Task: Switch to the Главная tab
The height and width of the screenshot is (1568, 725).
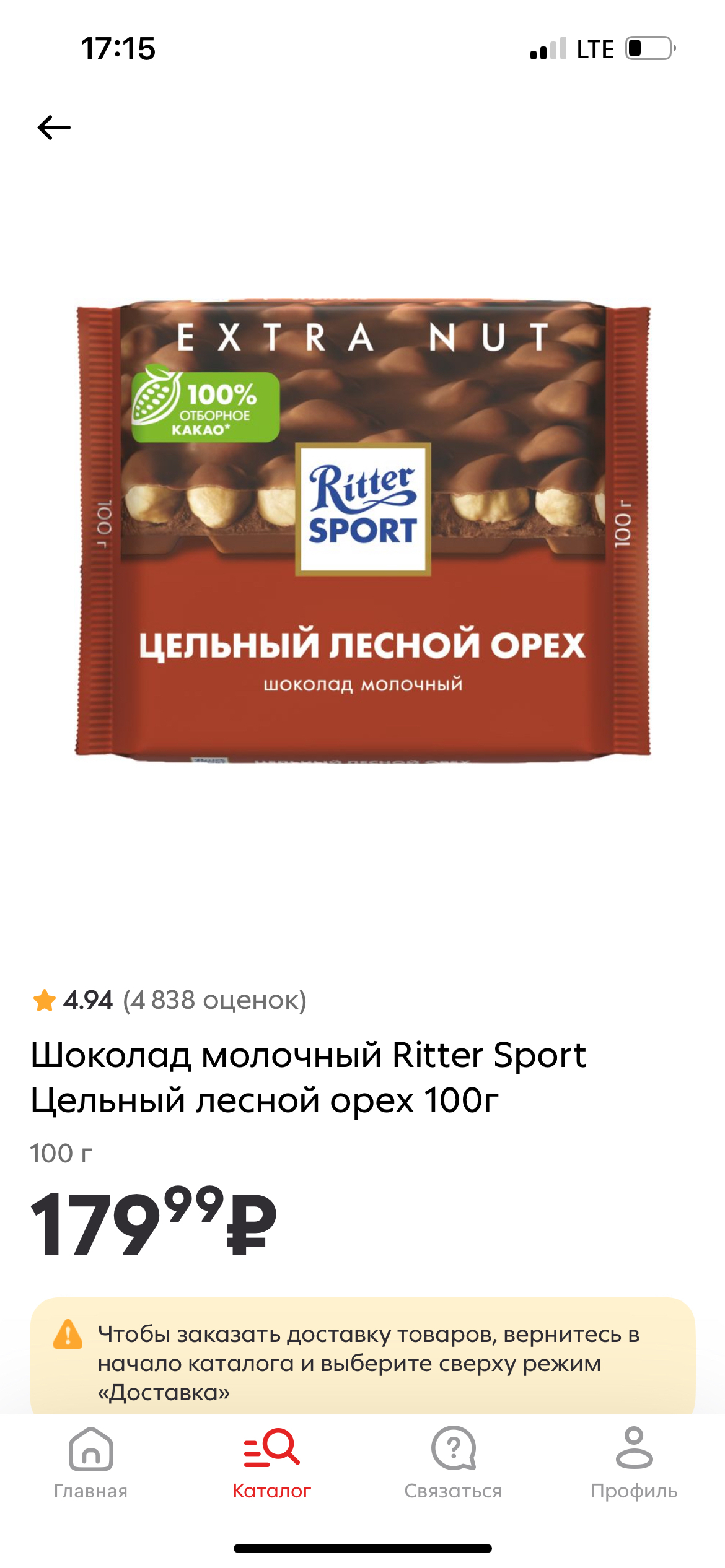Action: point(90,1463)
